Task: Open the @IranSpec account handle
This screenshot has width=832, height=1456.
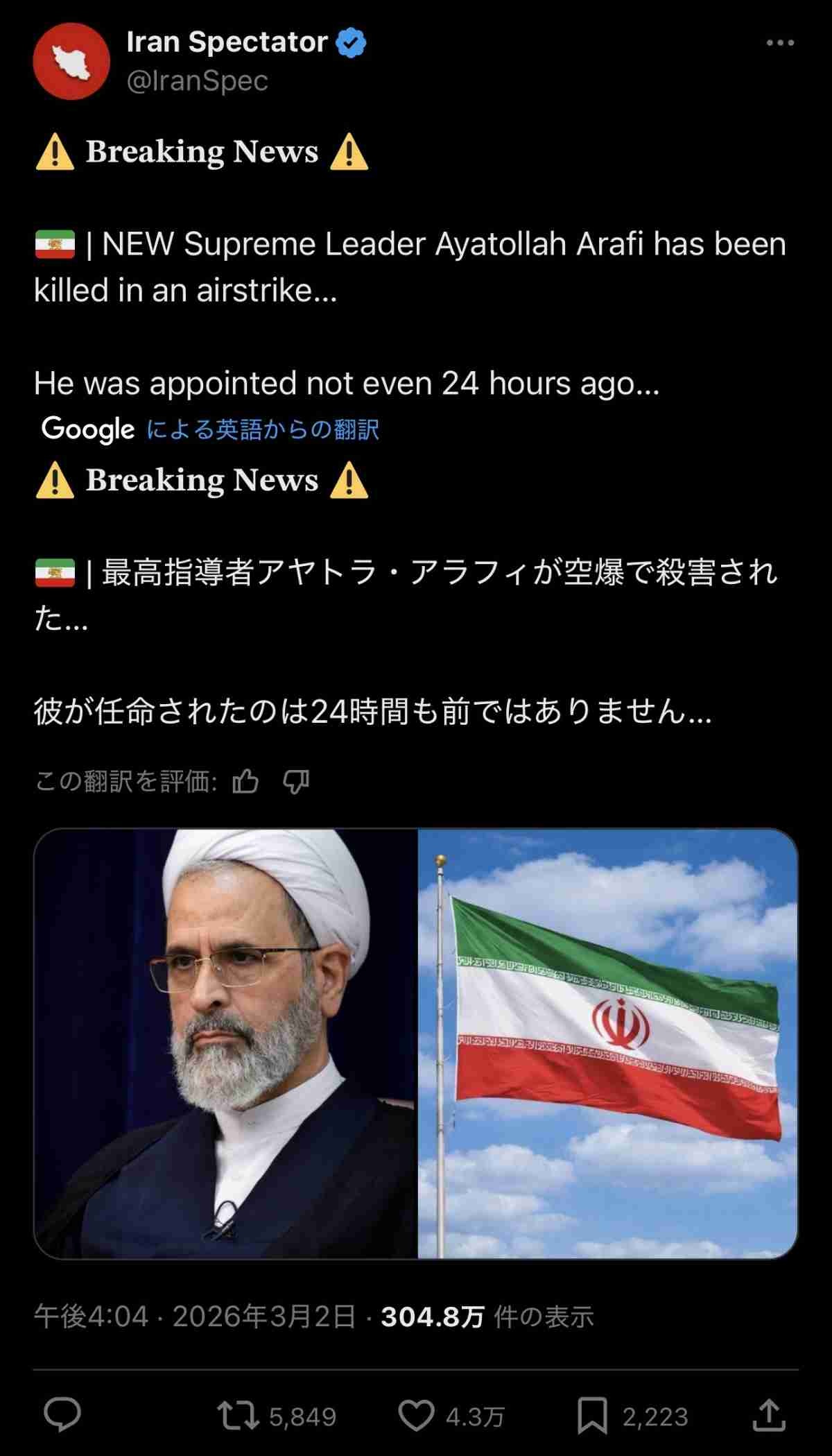Action: point(198,81)
